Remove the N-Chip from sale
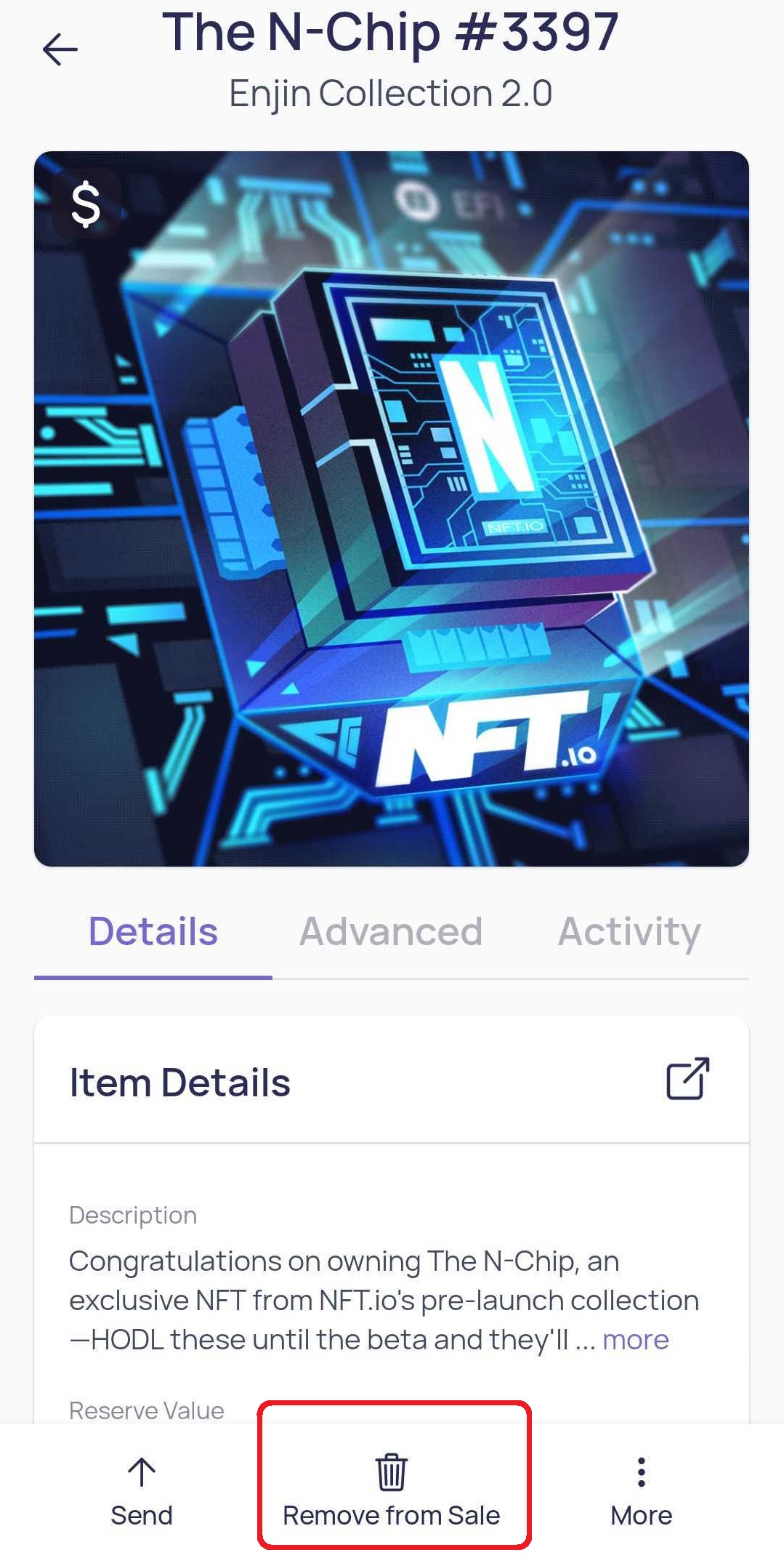The image size is (784, 1558). click(392, 1491)
